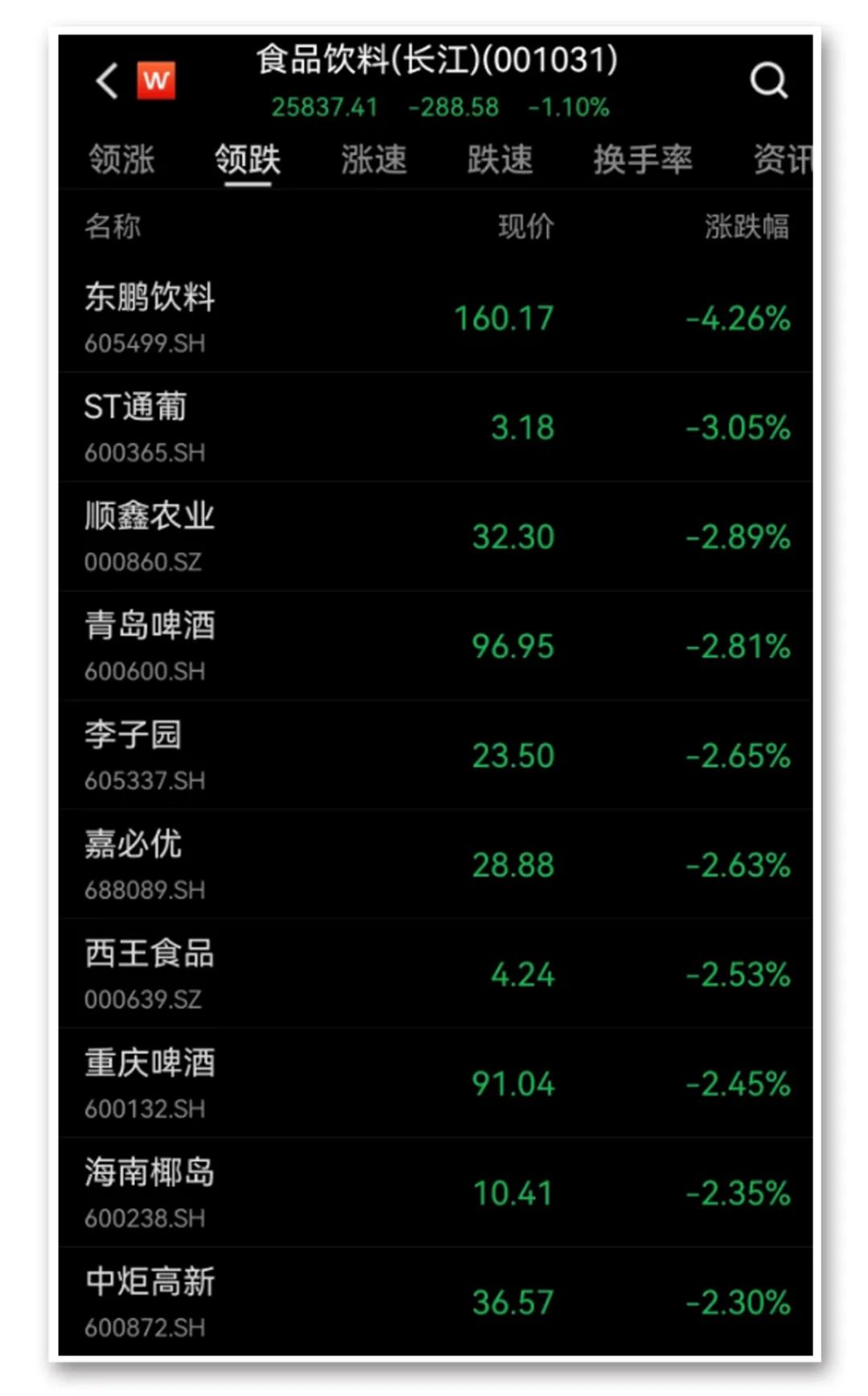Viewport: 868px width, 1396px height.
Task: Go back using the top-left arrow
Action: coord(107,80)
